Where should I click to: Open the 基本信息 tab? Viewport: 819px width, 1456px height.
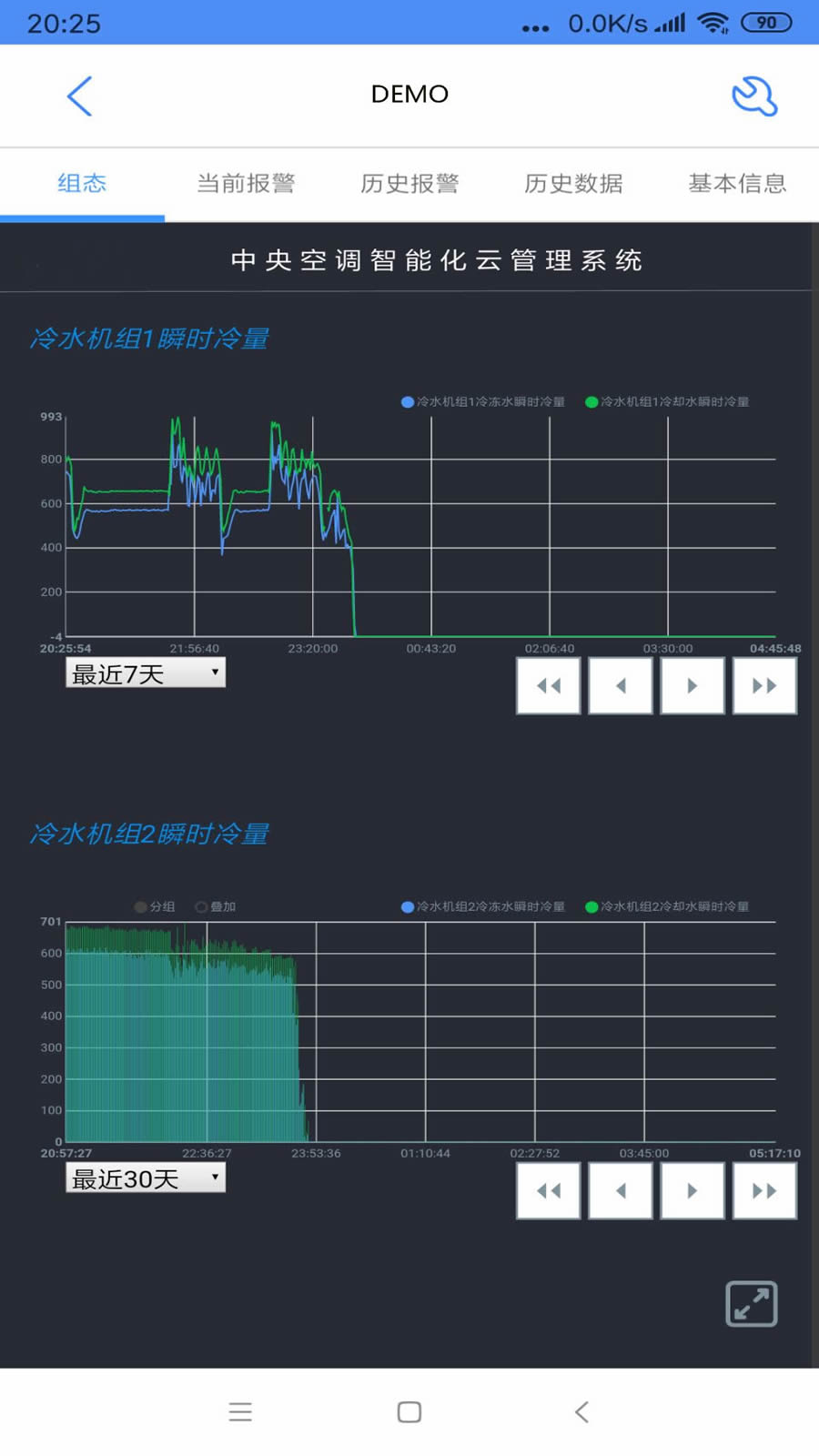point(737,184)
